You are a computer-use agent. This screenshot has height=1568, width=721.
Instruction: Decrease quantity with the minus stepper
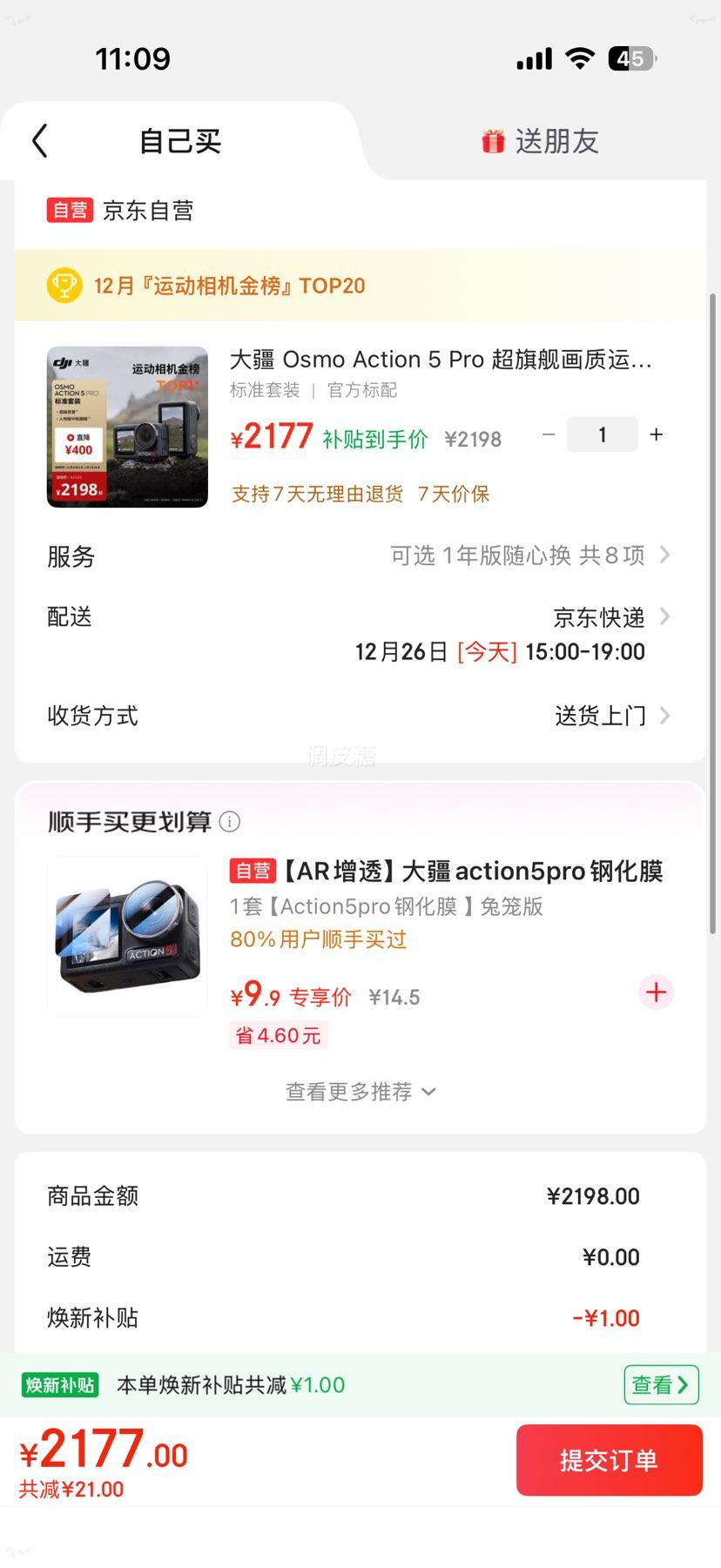pyautogui.click(x=549, y=434)
